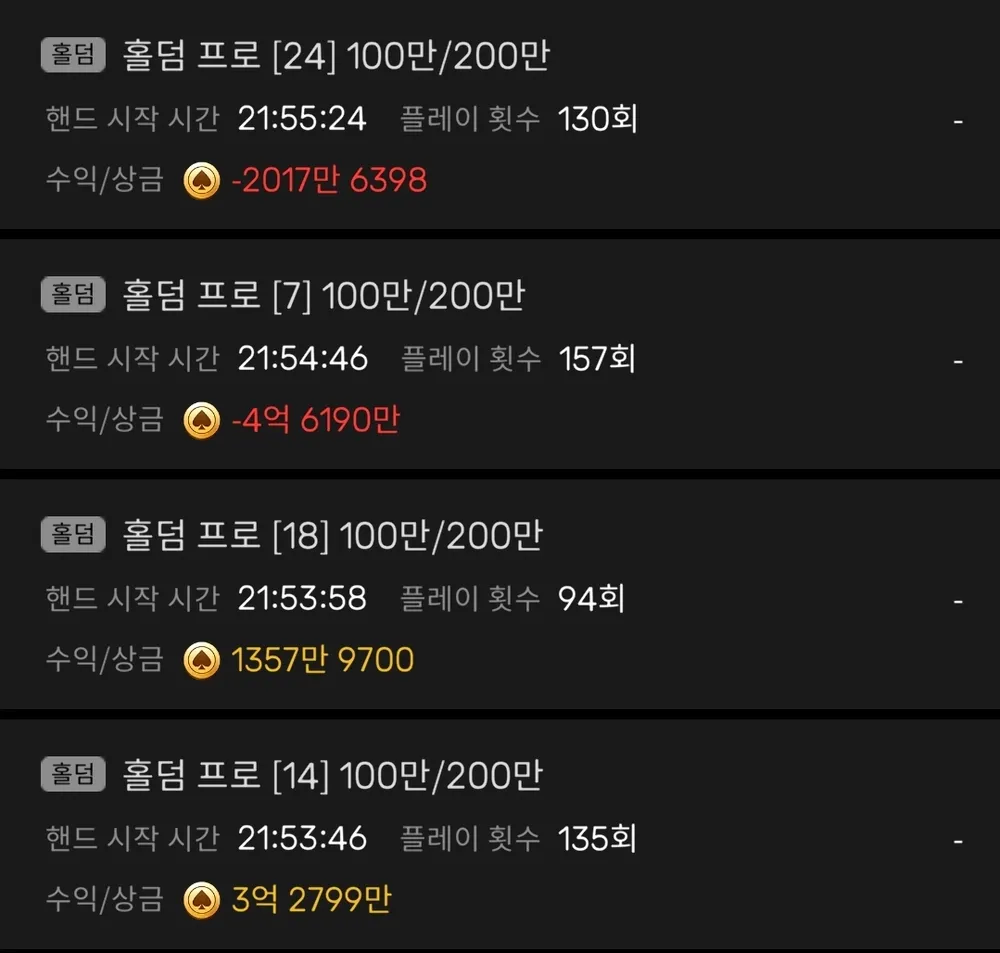Open the Holdem Pro [7] hand record
Image resolution: width=1000 pixels, height=953 pixels.
[323, 296]
